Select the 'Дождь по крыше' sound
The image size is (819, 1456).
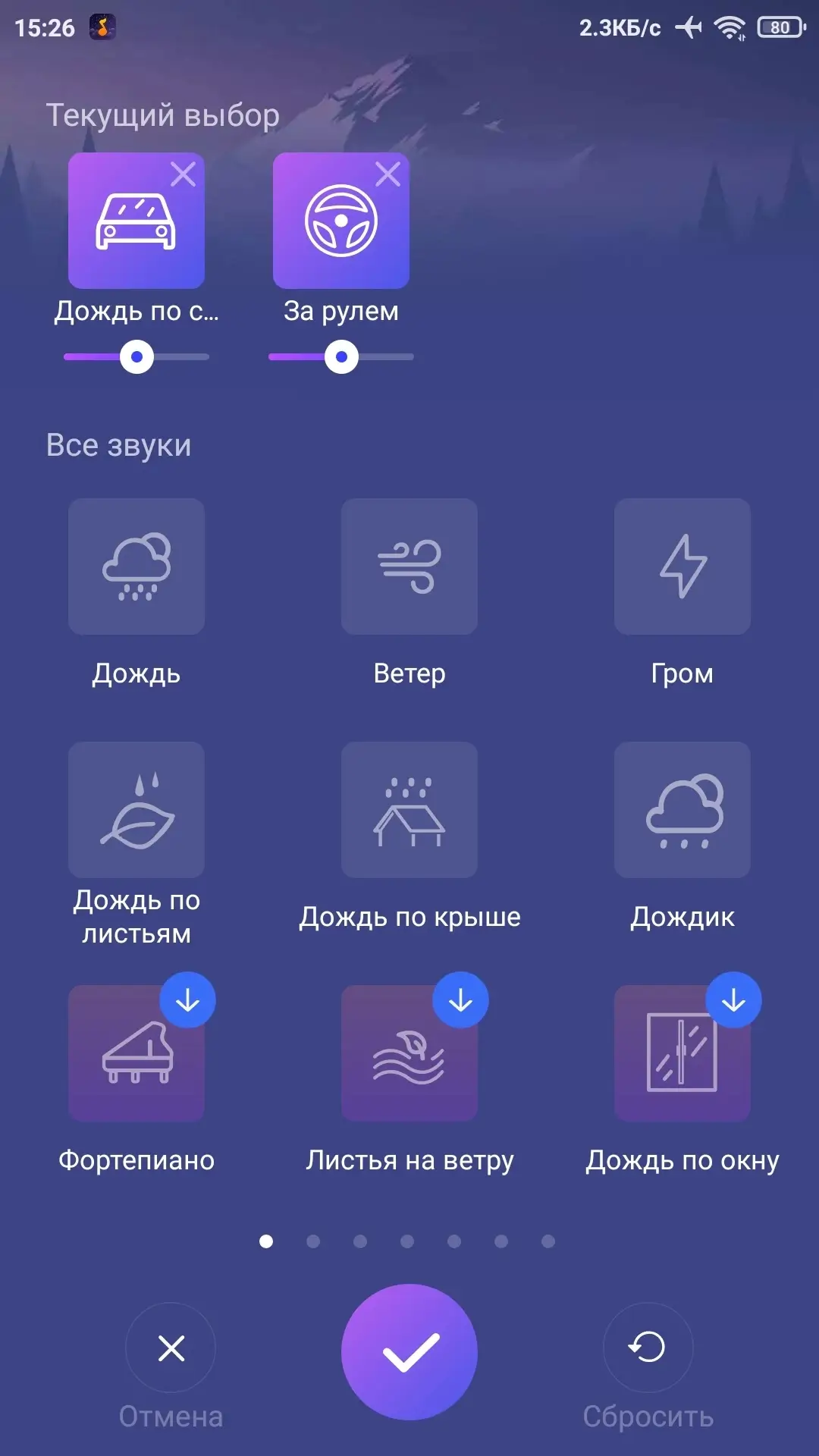tap(409, 810)
